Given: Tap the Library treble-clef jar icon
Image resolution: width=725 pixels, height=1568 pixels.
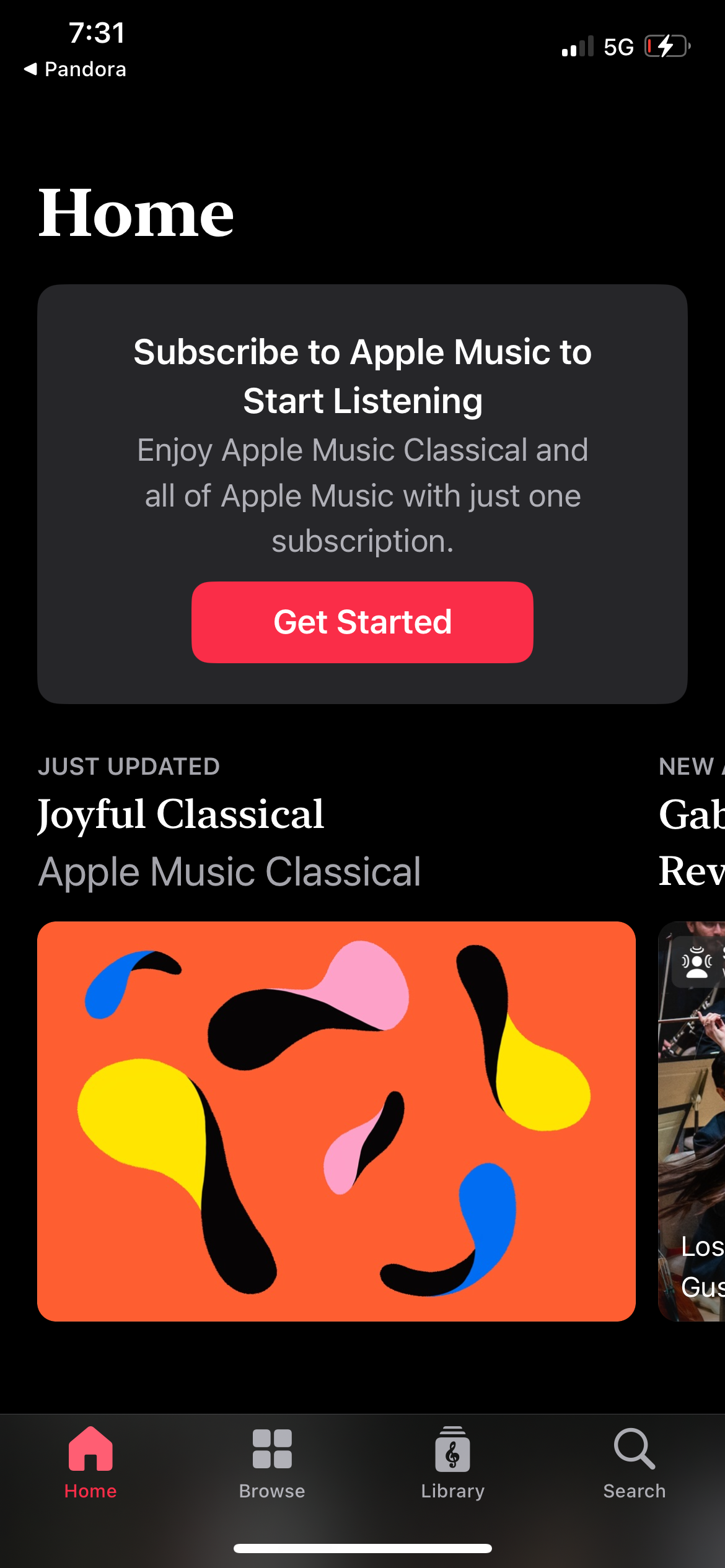Looking at the screenshot, I should point(452,1449).
